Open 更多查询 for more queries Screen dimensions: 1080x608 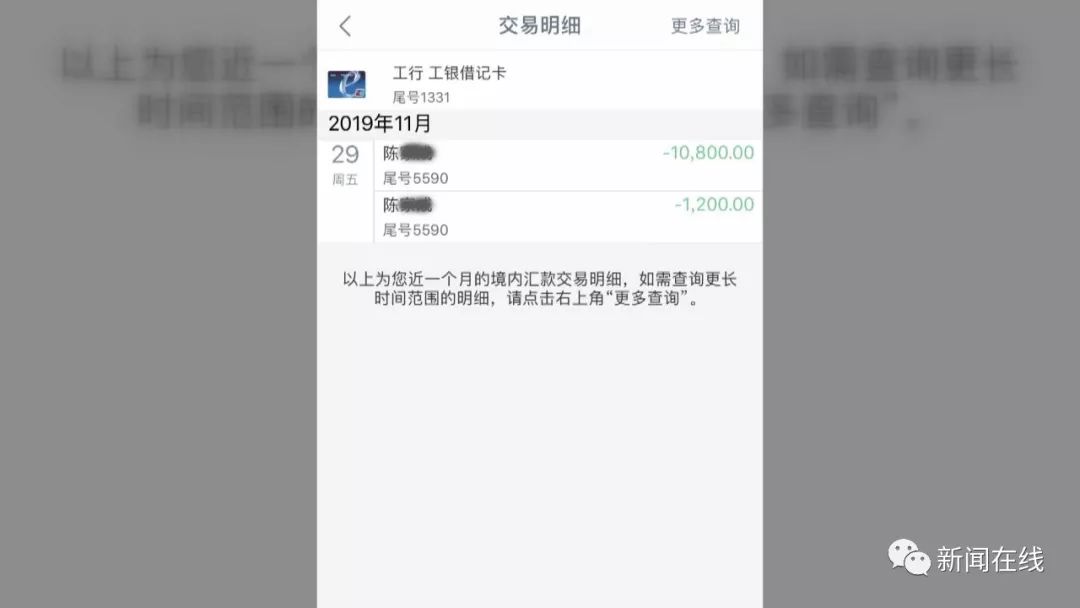704,26
